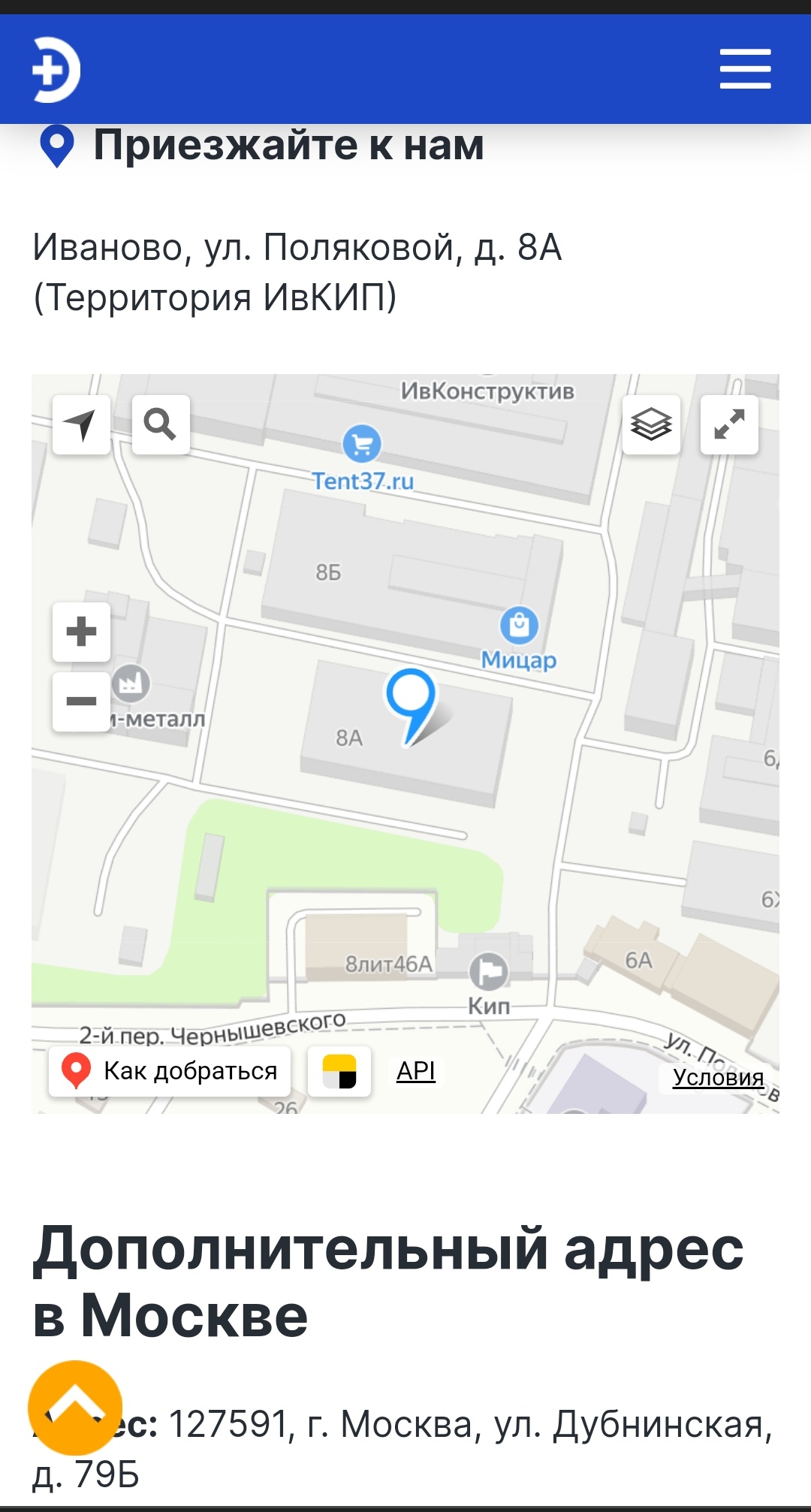Zoom in on the map
811x1512 pixels.
coord(81,632)
